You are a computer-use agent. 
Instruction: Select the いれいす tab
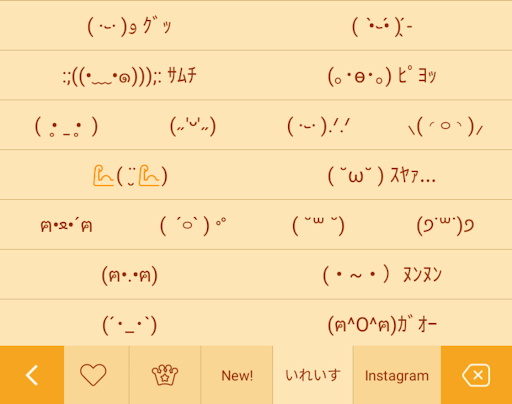313,375
